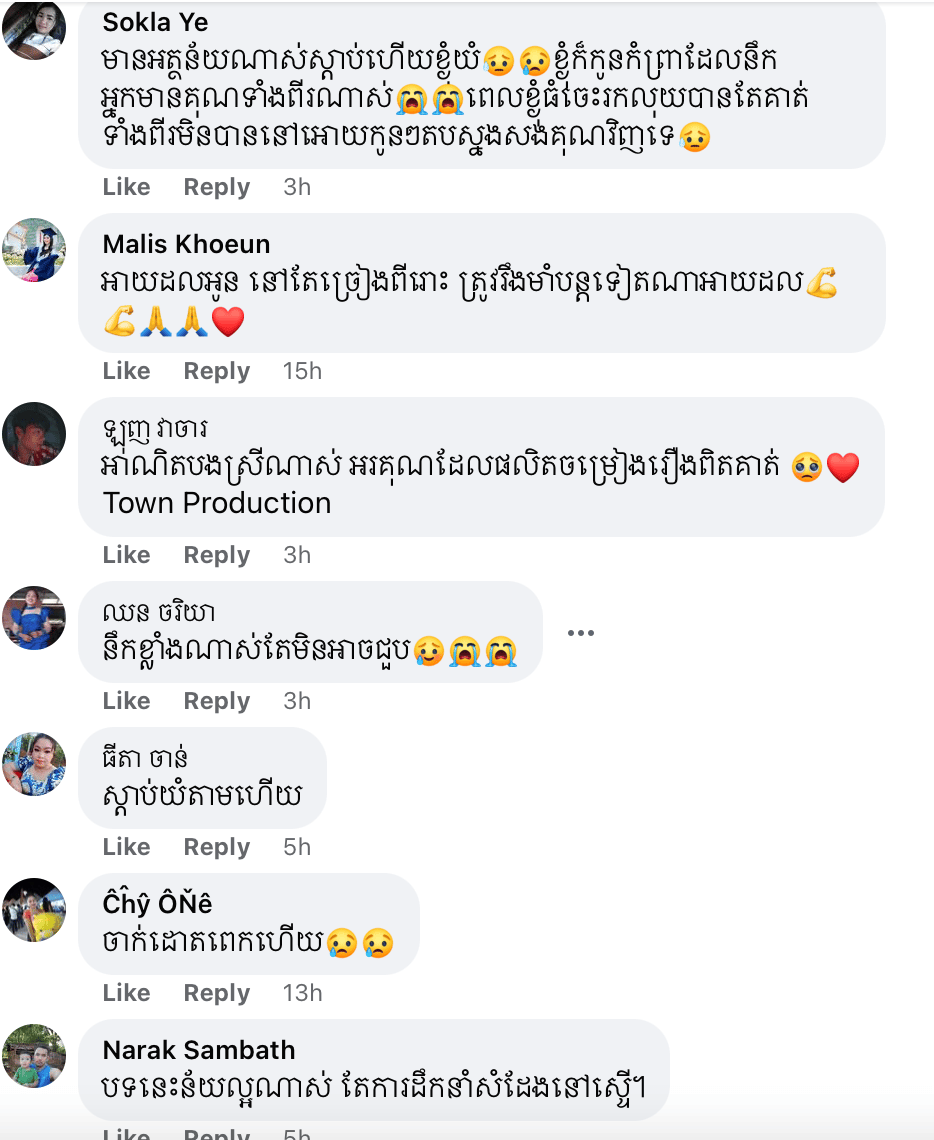Reply to ធីតា ចាន់'s comment
This screenshot has height=1140, width=934.
(216, 847)
